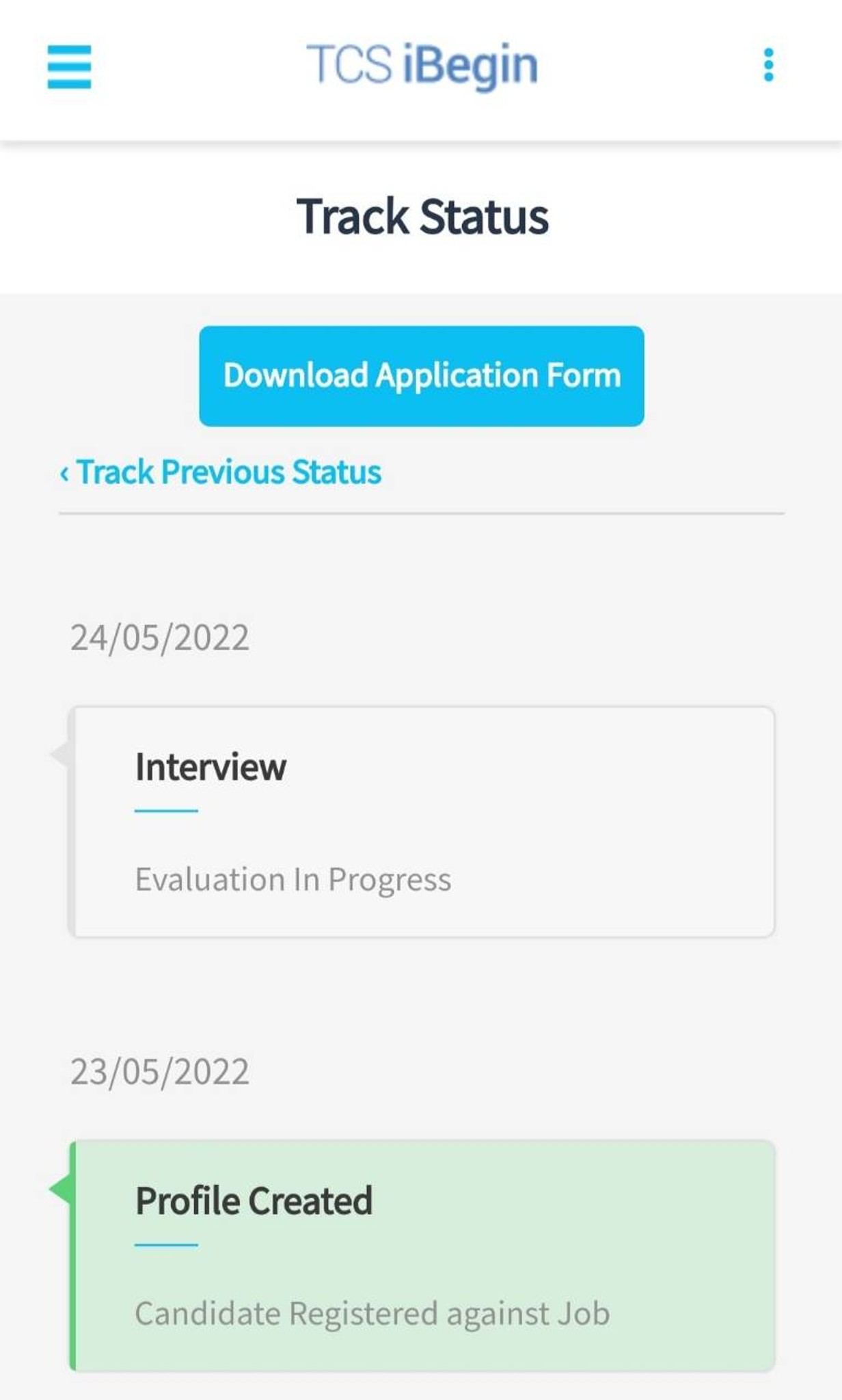The height and width of the screenshot is (1400, 842).
Task: Open the hamburger navigation menu
Action: [69, 66]
